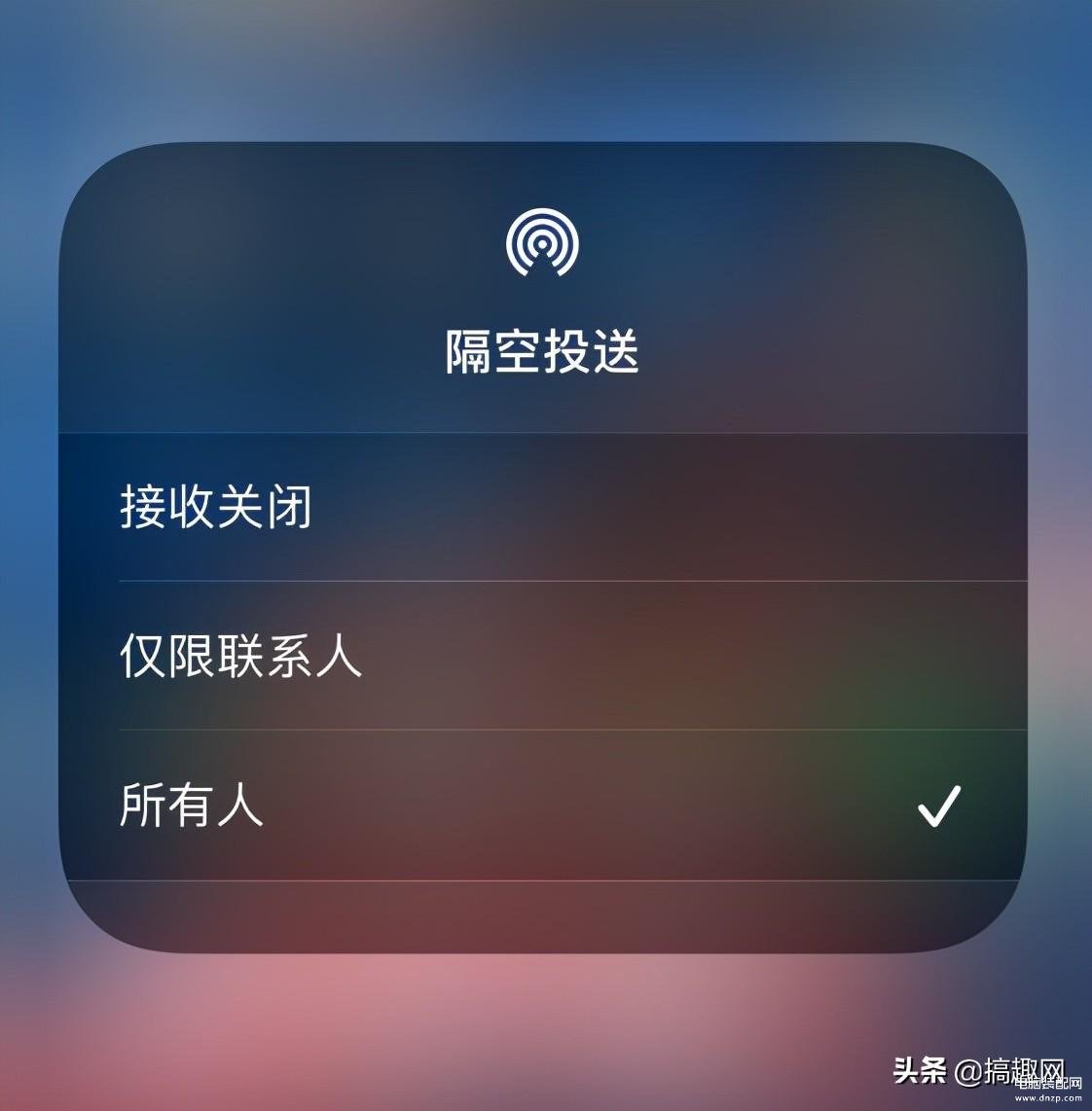
Task: Choose 仅限联系人 for AirDrop
Action: click(x=240, y=656)
